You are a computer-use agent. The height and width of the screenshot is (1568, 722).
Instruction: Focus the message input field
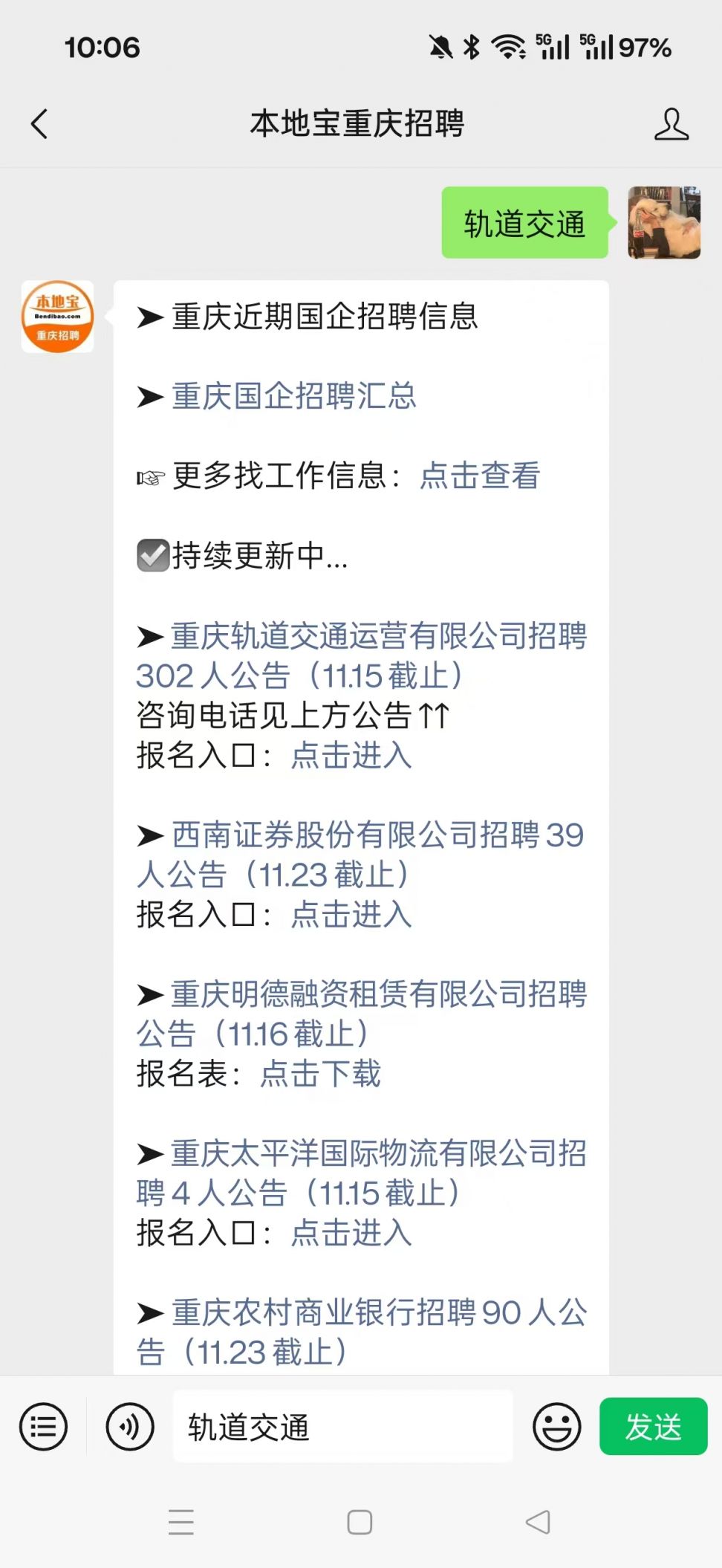pyautogui.click(x=342, y=1427)
